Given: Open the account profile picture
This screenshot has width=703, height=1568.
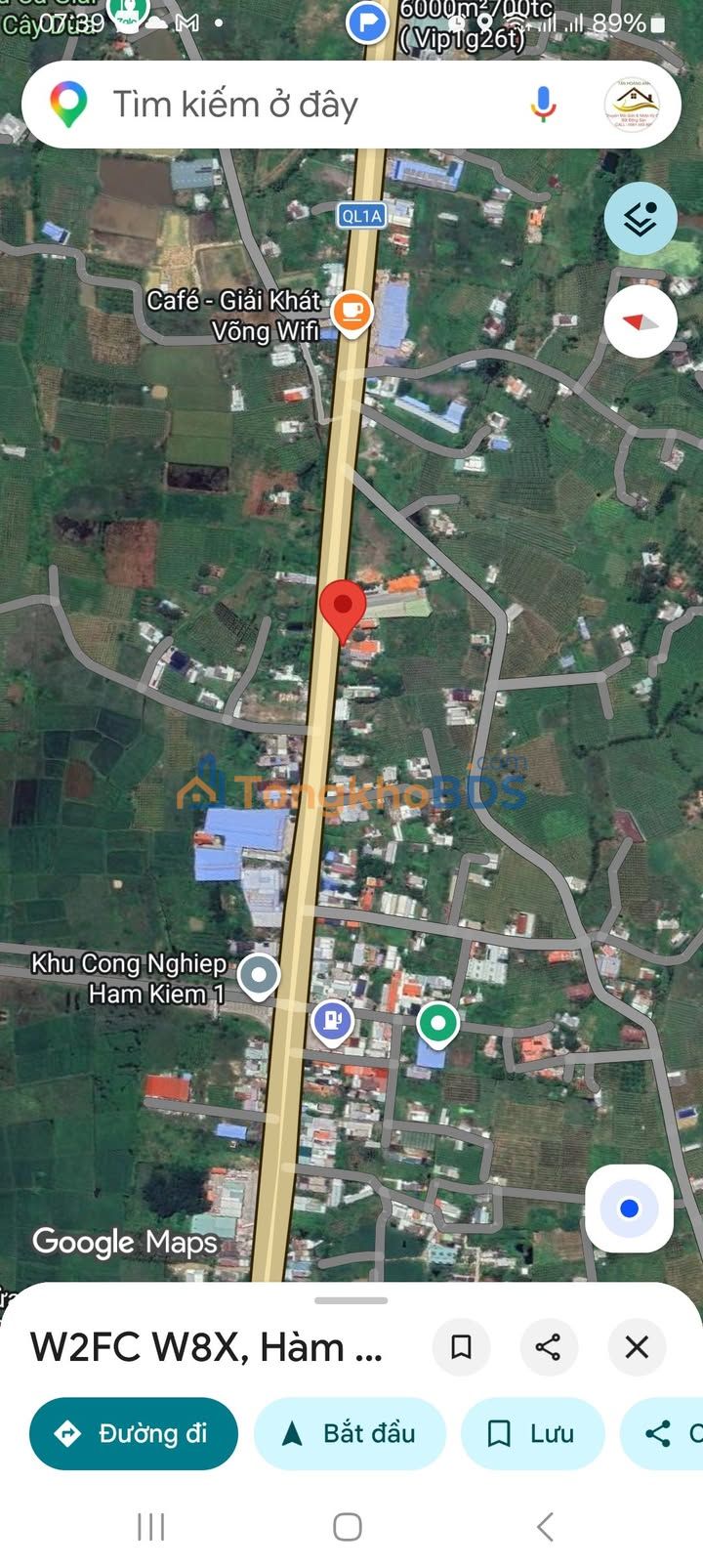Looking at the screenshot, I should pos(632,105).
